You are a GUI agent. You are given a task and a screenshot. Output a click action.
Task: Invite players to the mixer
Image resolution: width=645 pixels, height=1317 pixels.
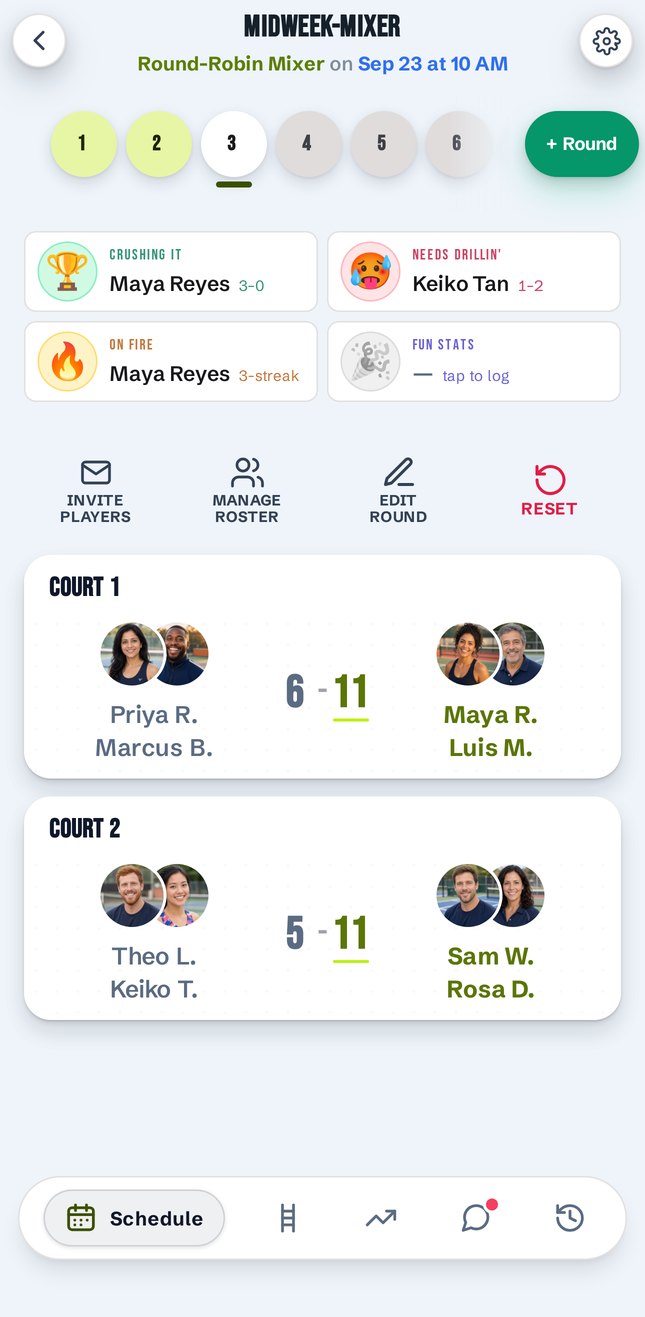(x=95, y=491)
